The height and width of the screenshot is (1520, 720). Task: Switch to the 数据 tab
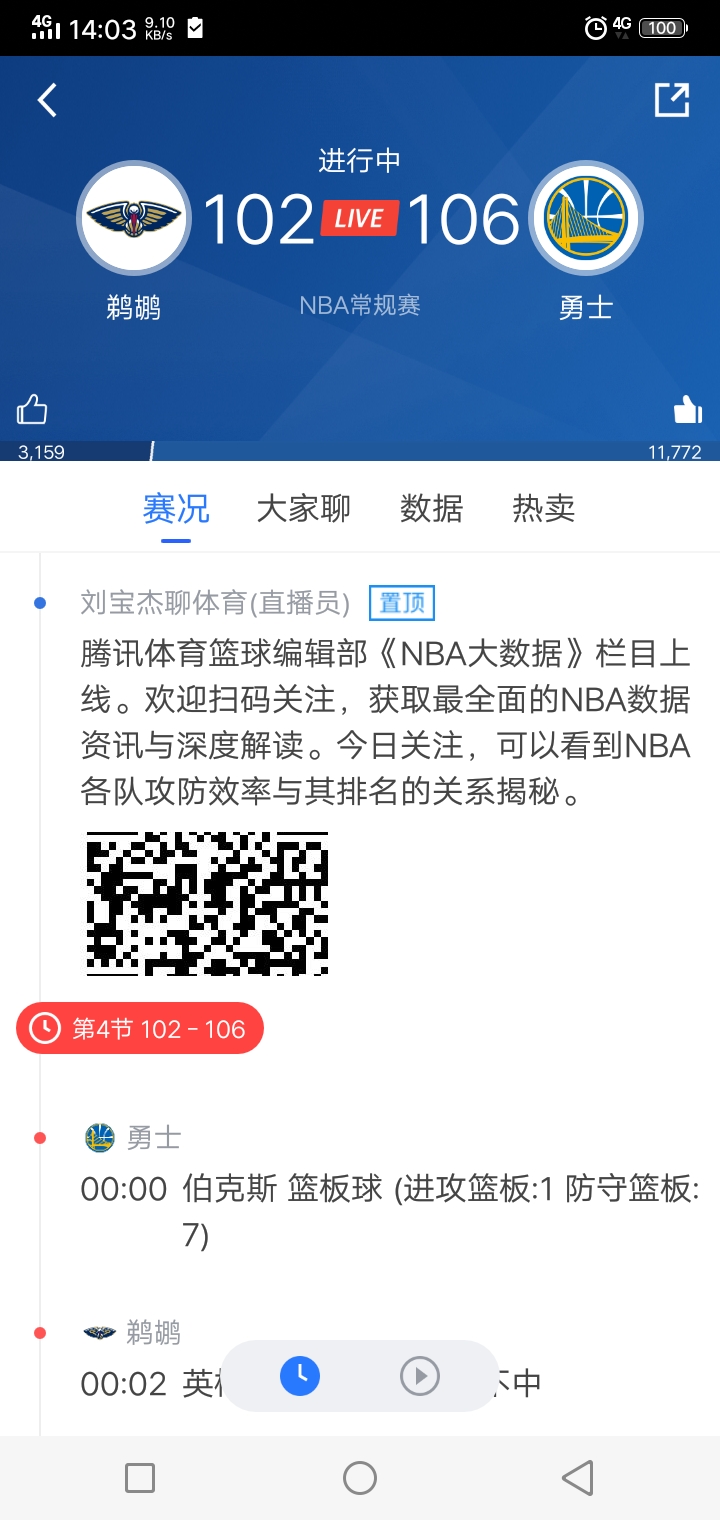point(431,509)
